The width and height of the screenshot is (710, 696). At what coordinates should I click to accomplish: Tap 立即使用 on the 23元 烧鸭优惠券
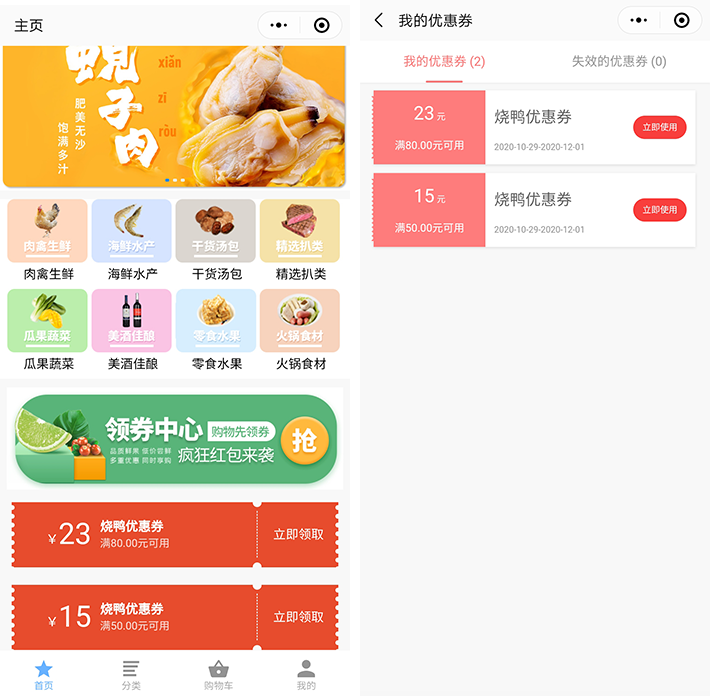[x=659, y=127]
